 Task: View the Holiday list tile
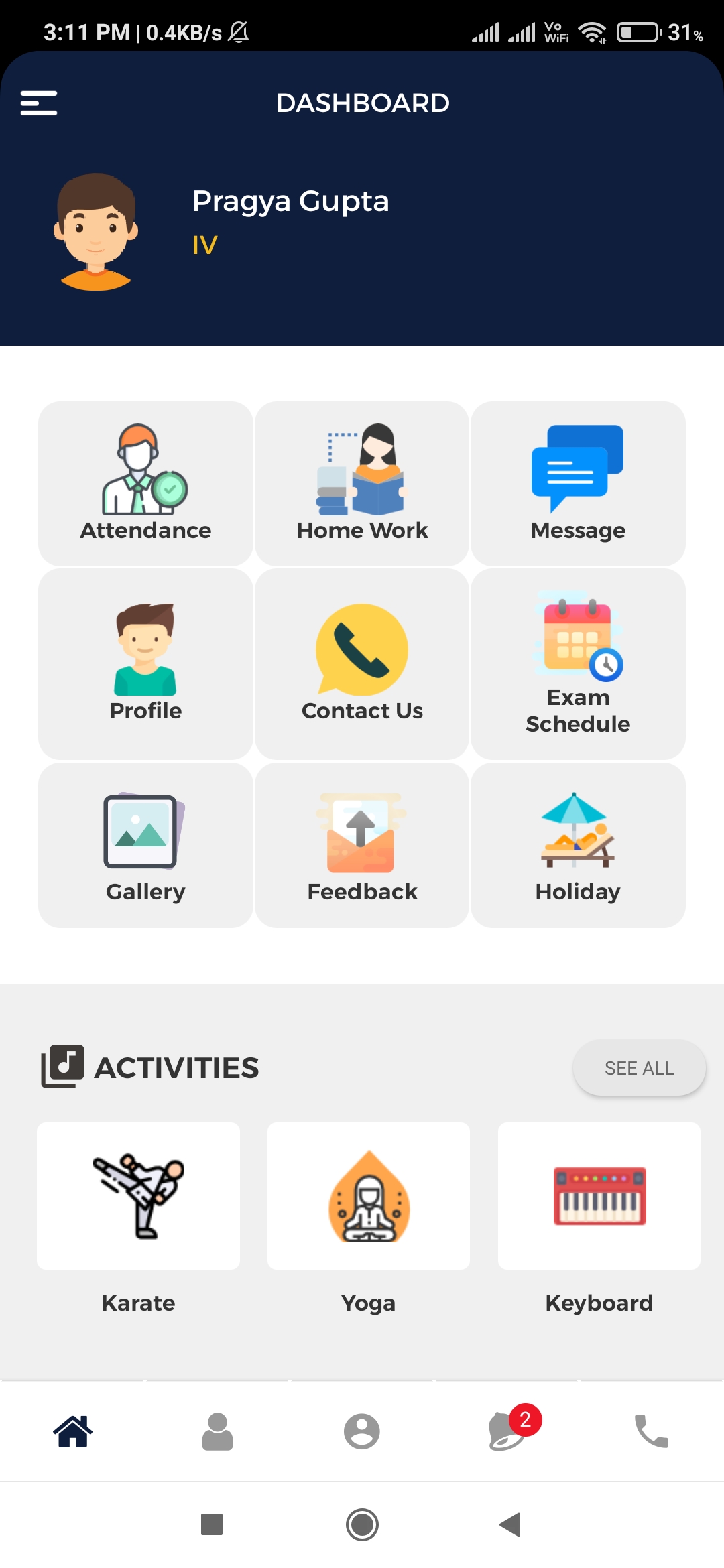point(578,845)
